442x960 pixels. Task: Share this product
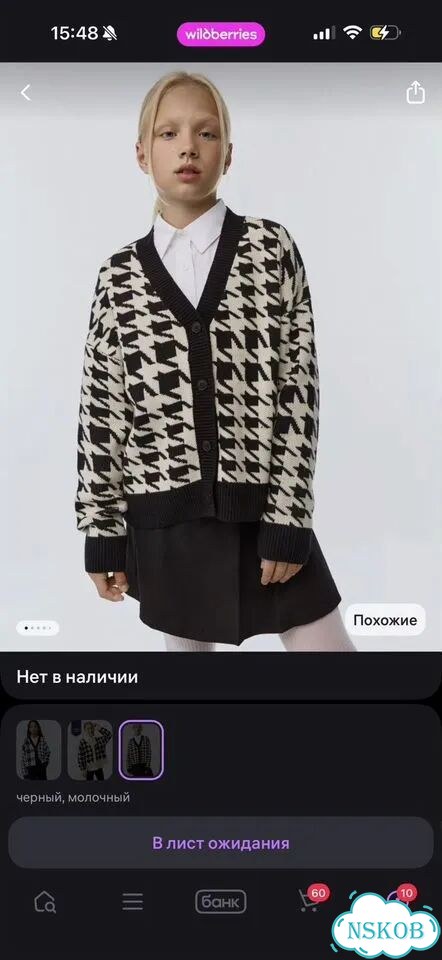(x=415, y=92)
